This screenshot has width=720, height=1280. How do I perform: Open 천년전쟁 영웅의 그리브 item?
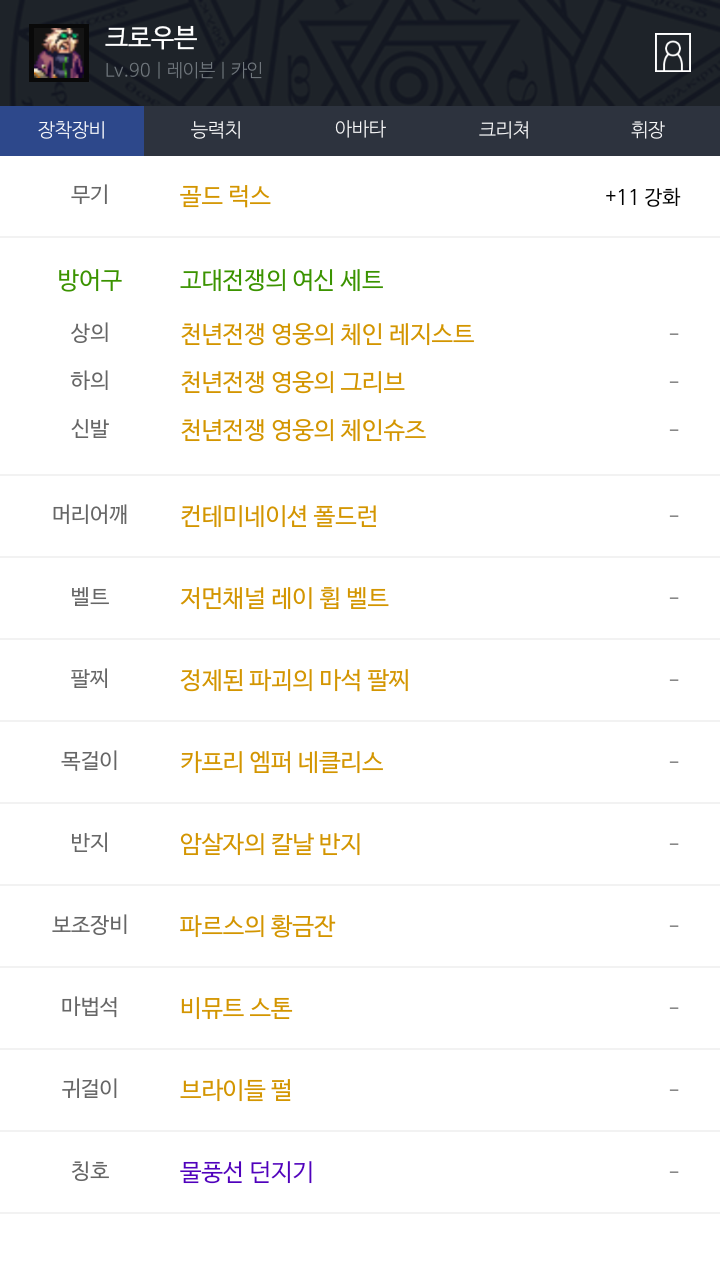[292, 382]
